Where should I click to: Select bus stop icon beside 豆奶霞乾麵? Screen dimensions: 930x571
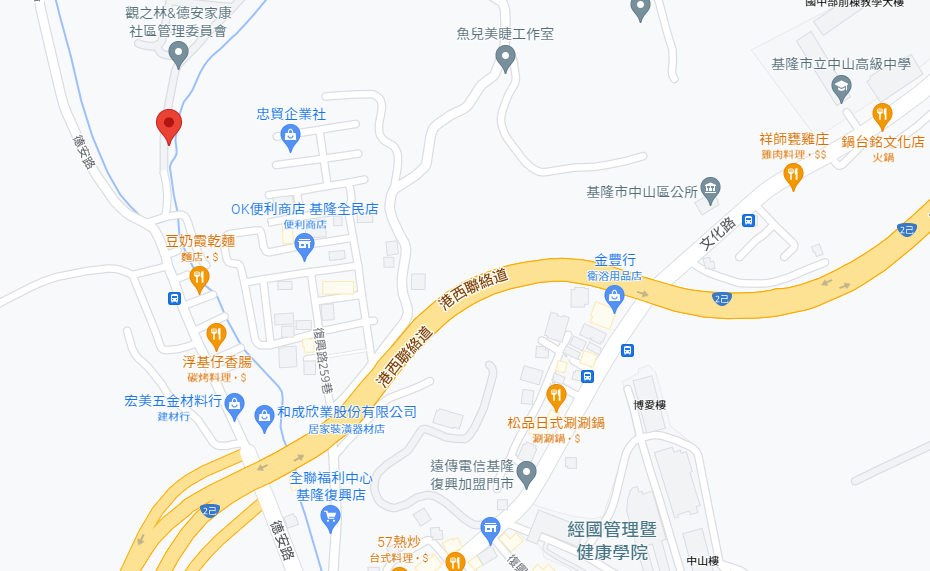[x=175, y=298]
